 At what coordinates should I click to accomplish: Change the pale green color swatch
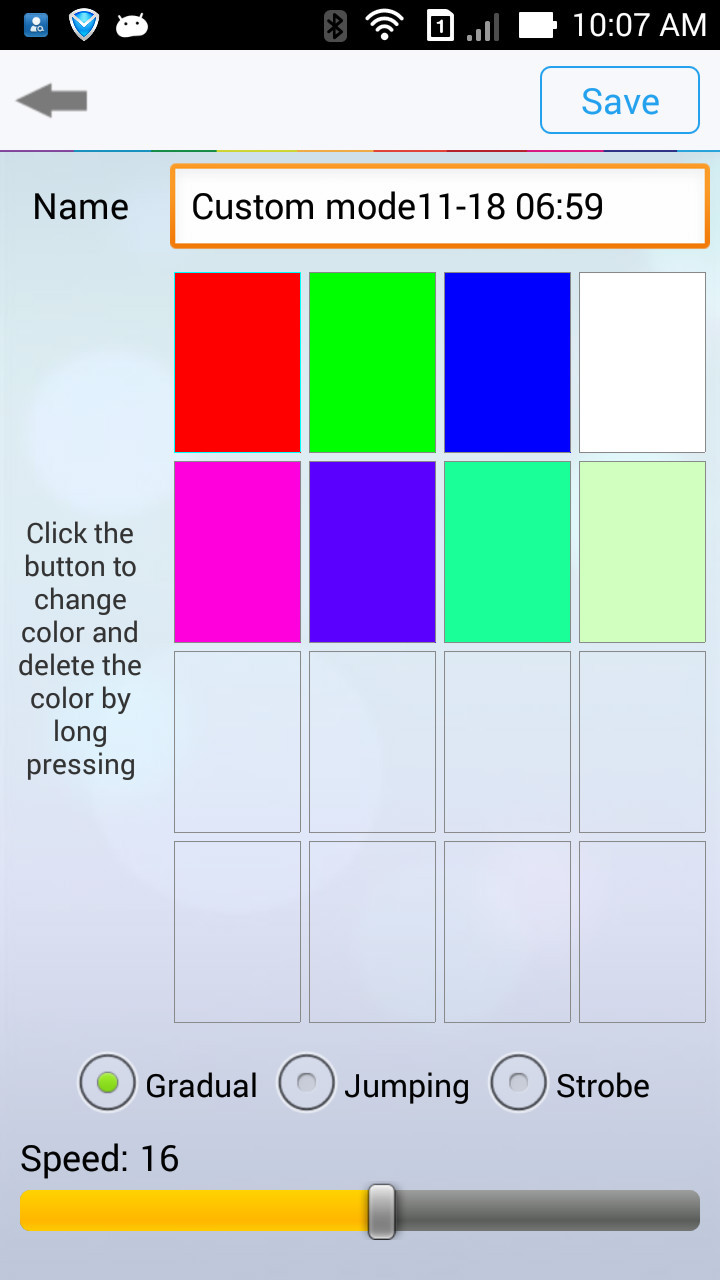click(x=642, y=552)
